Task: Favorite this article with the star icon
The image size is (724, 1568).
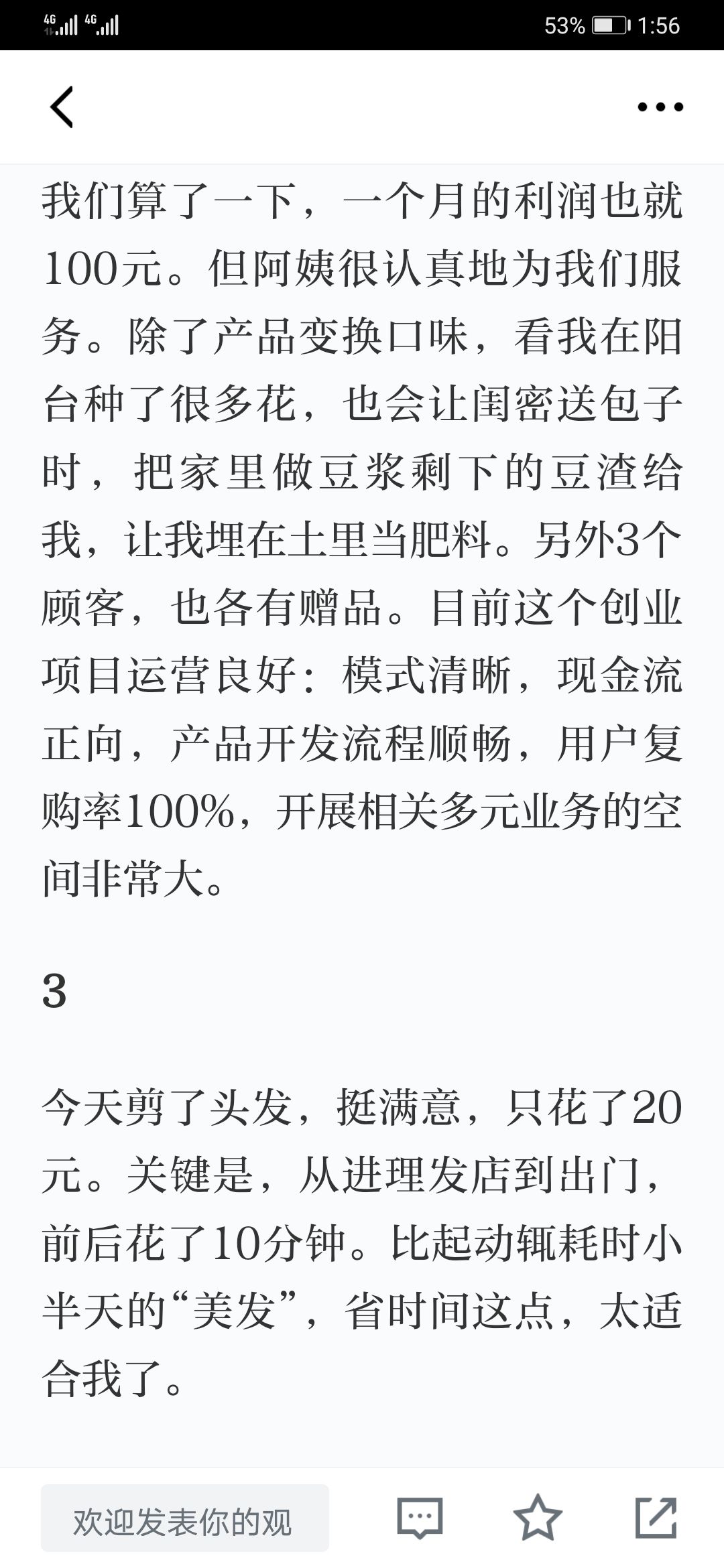Action: click(538, 1518)
